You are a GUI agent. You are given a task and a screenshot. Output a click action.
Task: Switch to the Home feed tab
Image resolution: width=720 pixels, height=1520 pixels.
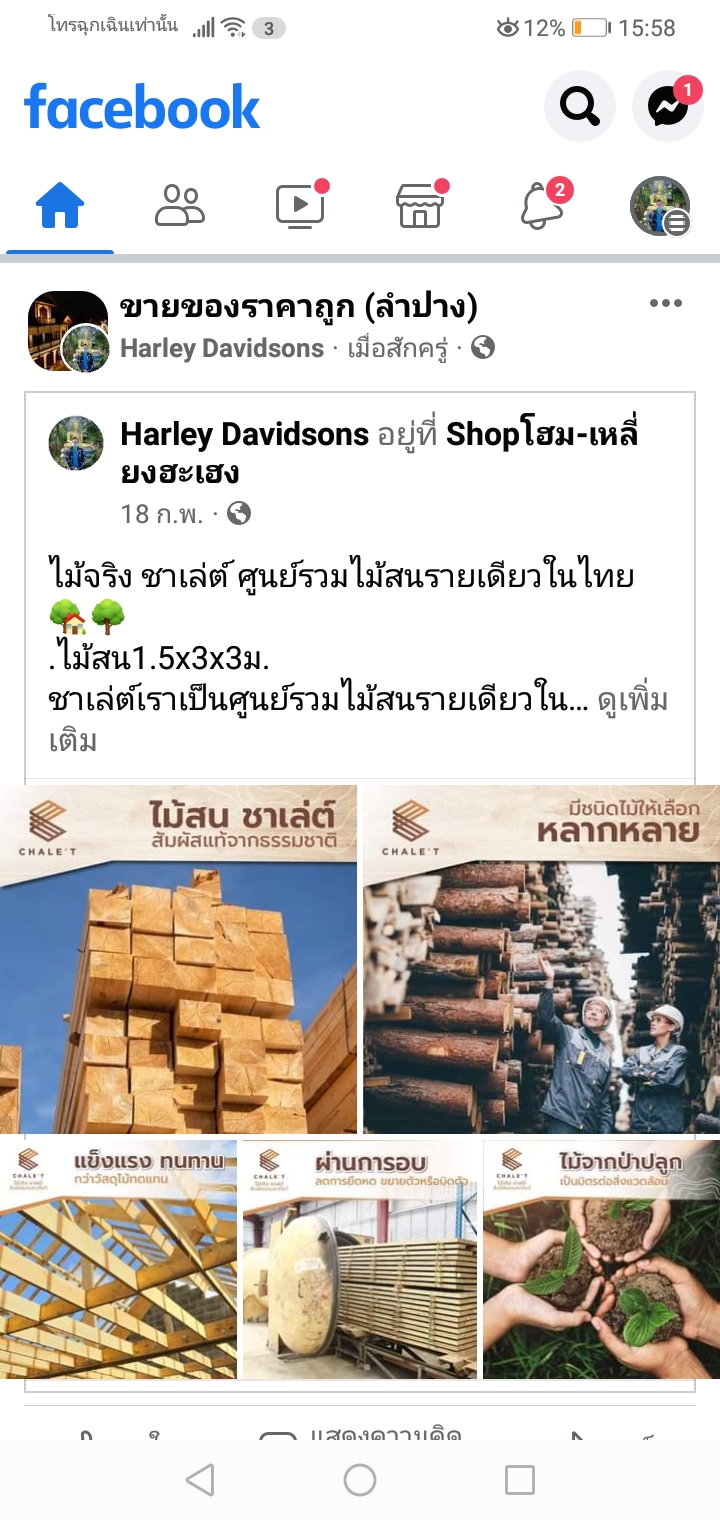coord(60,207)
